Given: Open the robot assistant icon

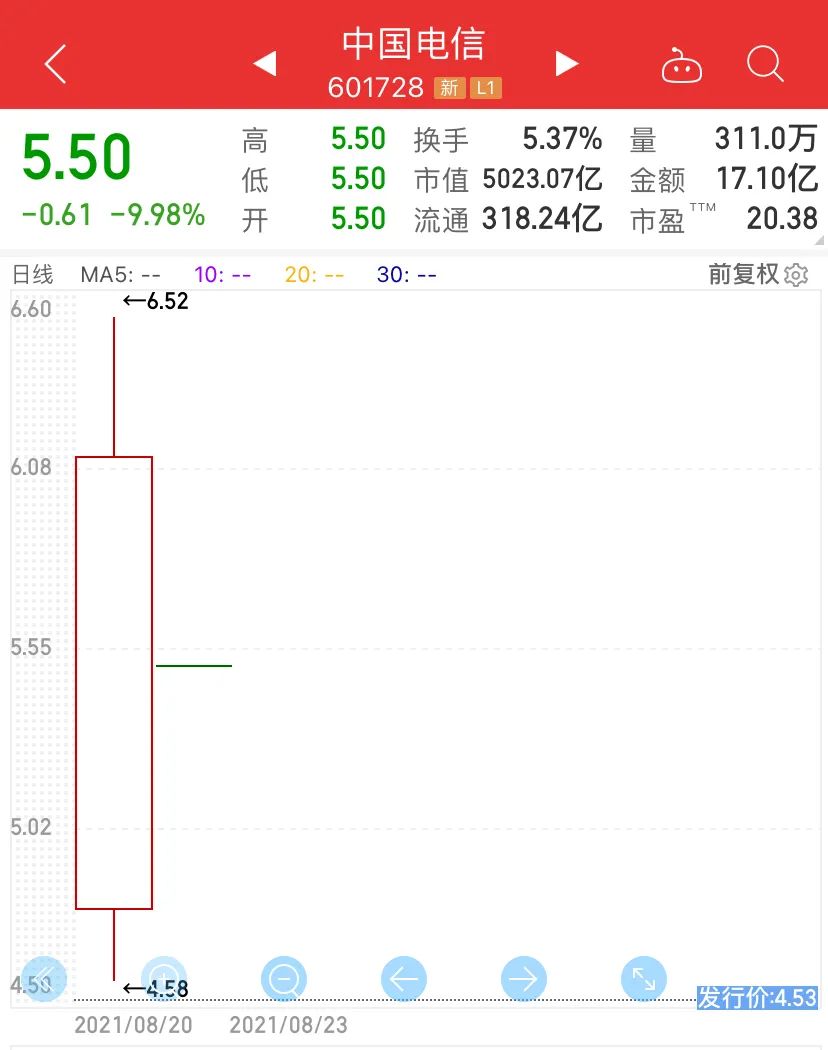Looking at the screenshot, I should point(682,66).
